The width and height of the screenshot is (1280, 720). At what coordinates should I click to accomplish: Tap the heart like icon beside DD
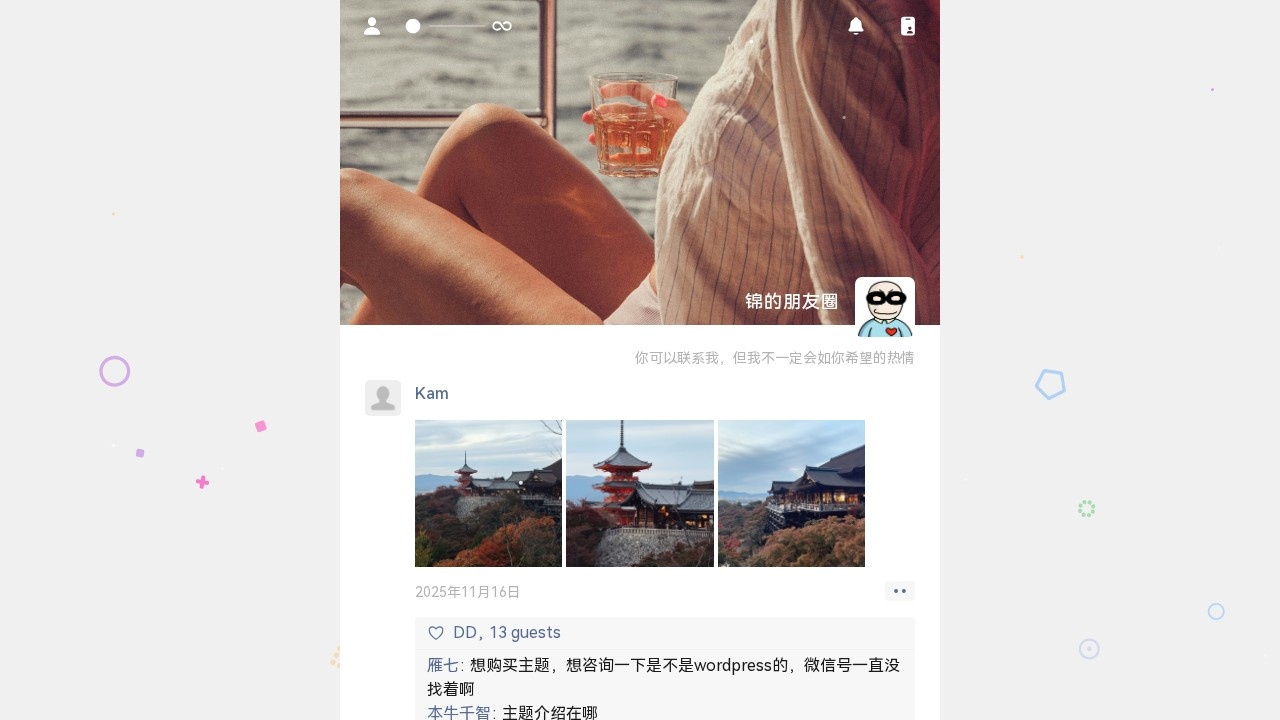point(436,633)
